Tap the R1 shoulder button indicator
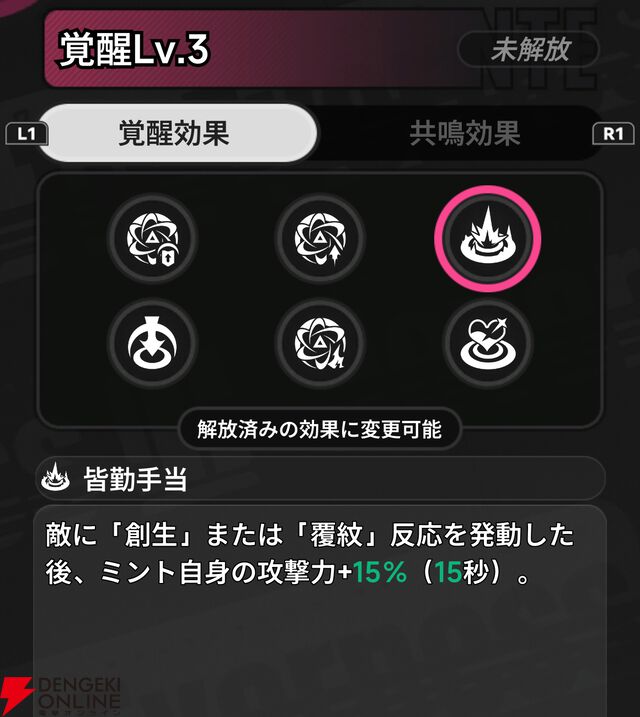Screen dimensions: 640x717 (613, 134)
